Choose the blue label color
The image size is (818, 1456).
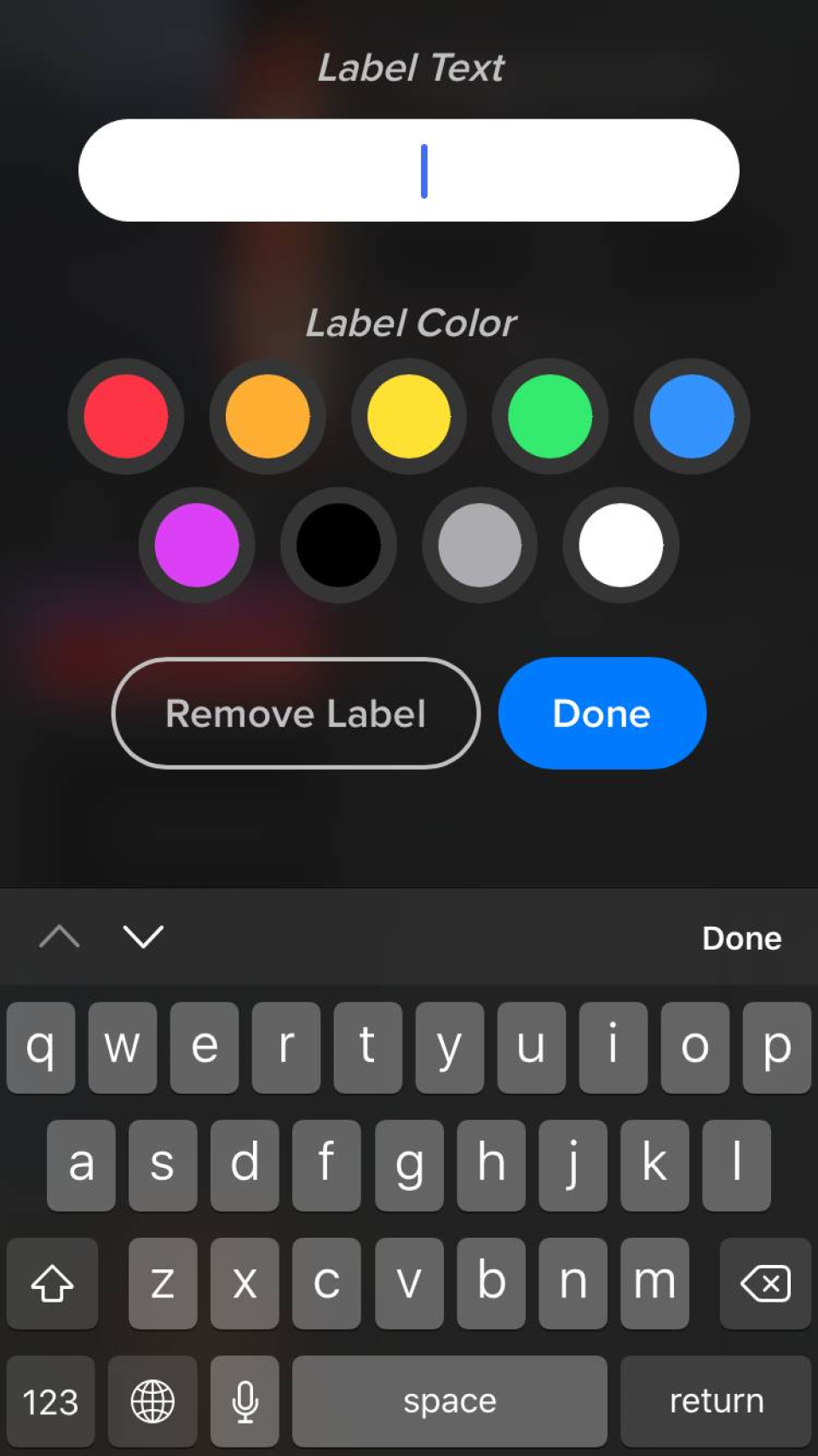[x=691, y=416]
